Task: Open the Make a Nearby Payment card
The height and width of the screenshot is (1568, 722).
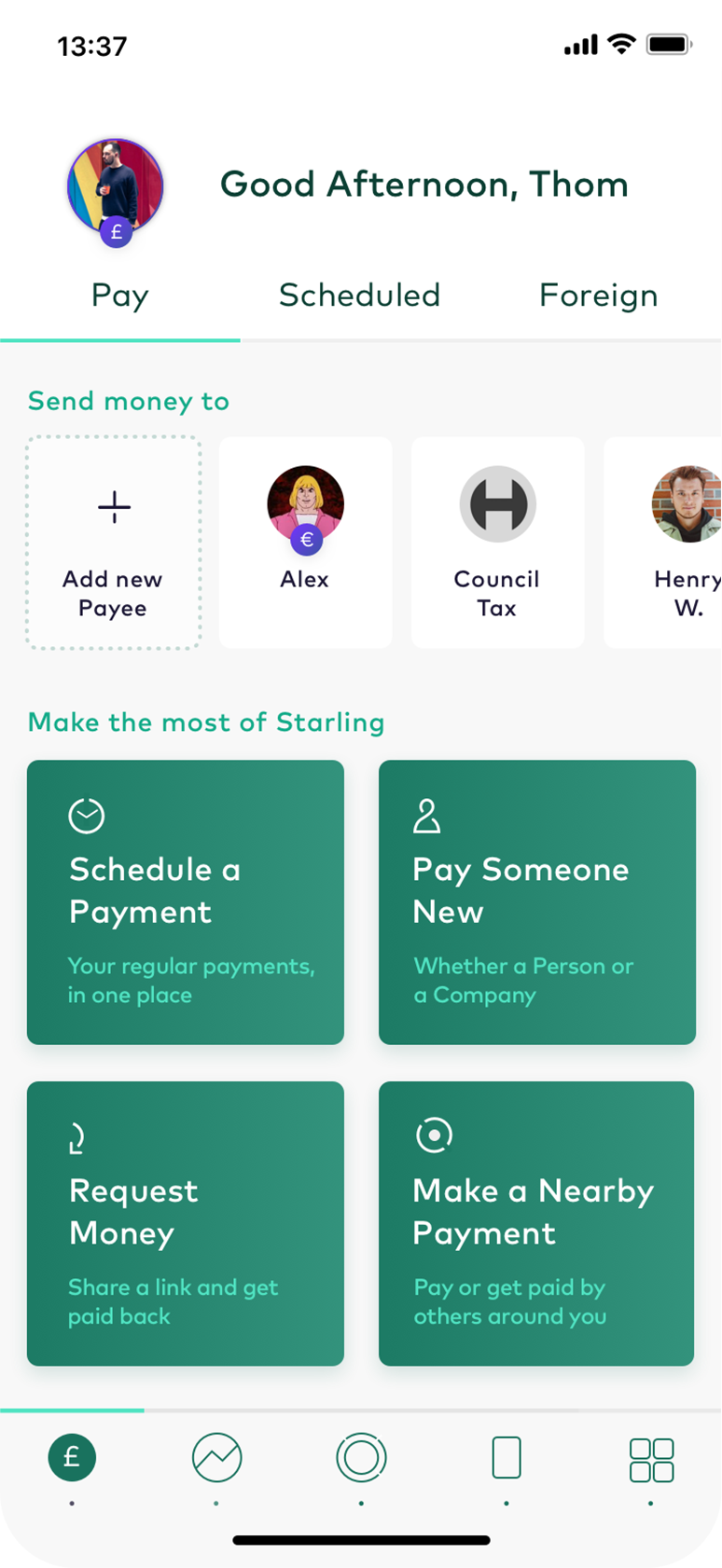Action: click(x=536, y=1224)
